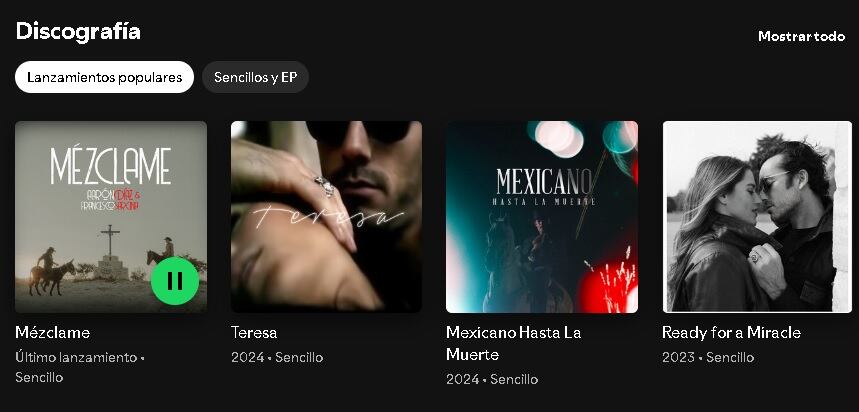Viewport: 859px width, 412px height.
Task: Switch to the Sencillos y EP chip
Action: pos(255,77)
